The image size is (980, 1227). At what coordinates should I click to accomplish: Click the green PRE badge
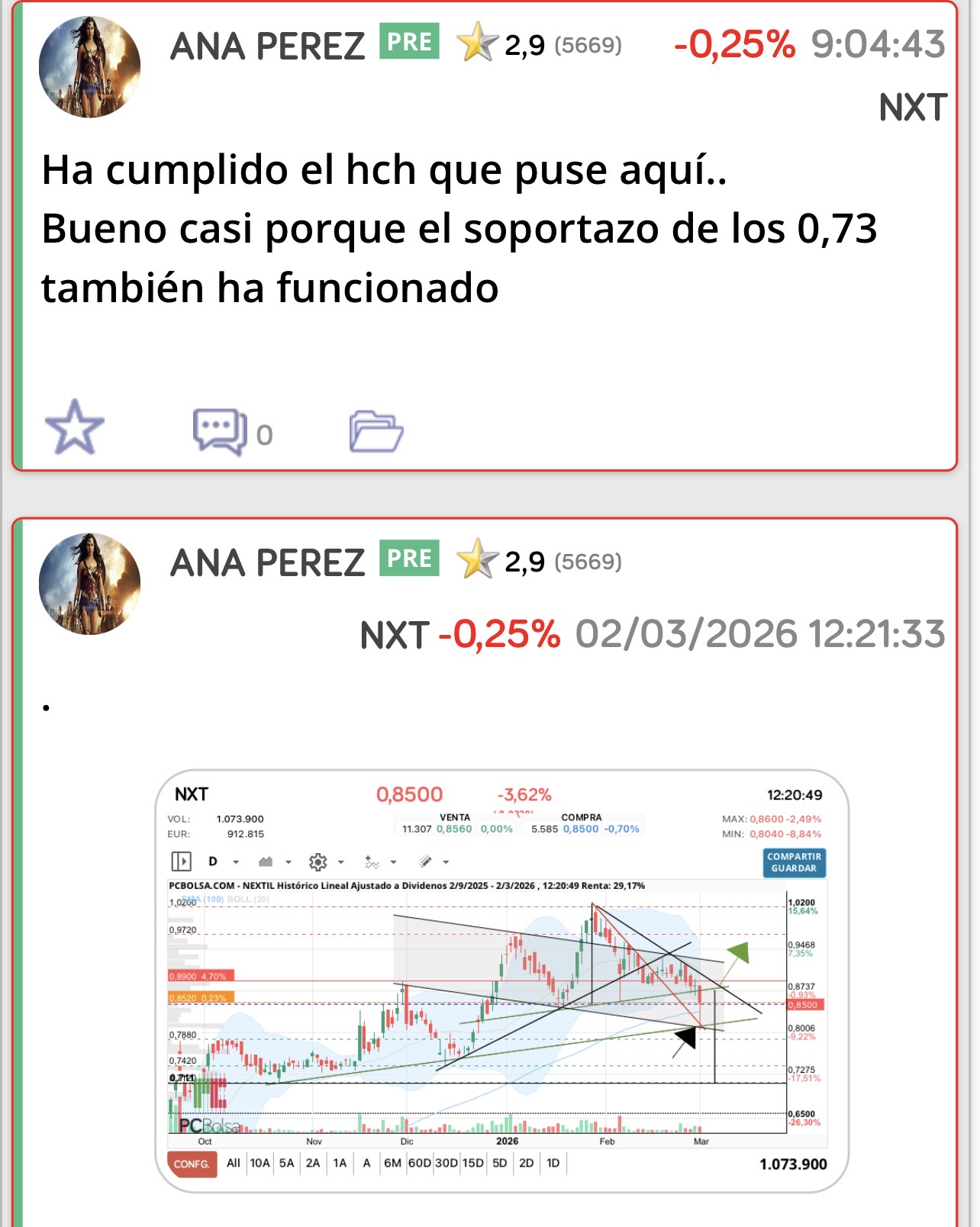click(409, 45)
